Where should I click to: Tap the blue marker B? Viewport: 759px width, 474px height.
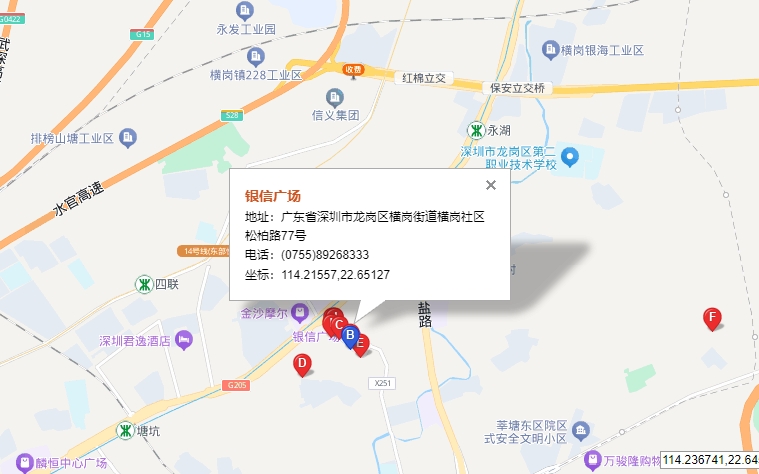tap(350, 337)
